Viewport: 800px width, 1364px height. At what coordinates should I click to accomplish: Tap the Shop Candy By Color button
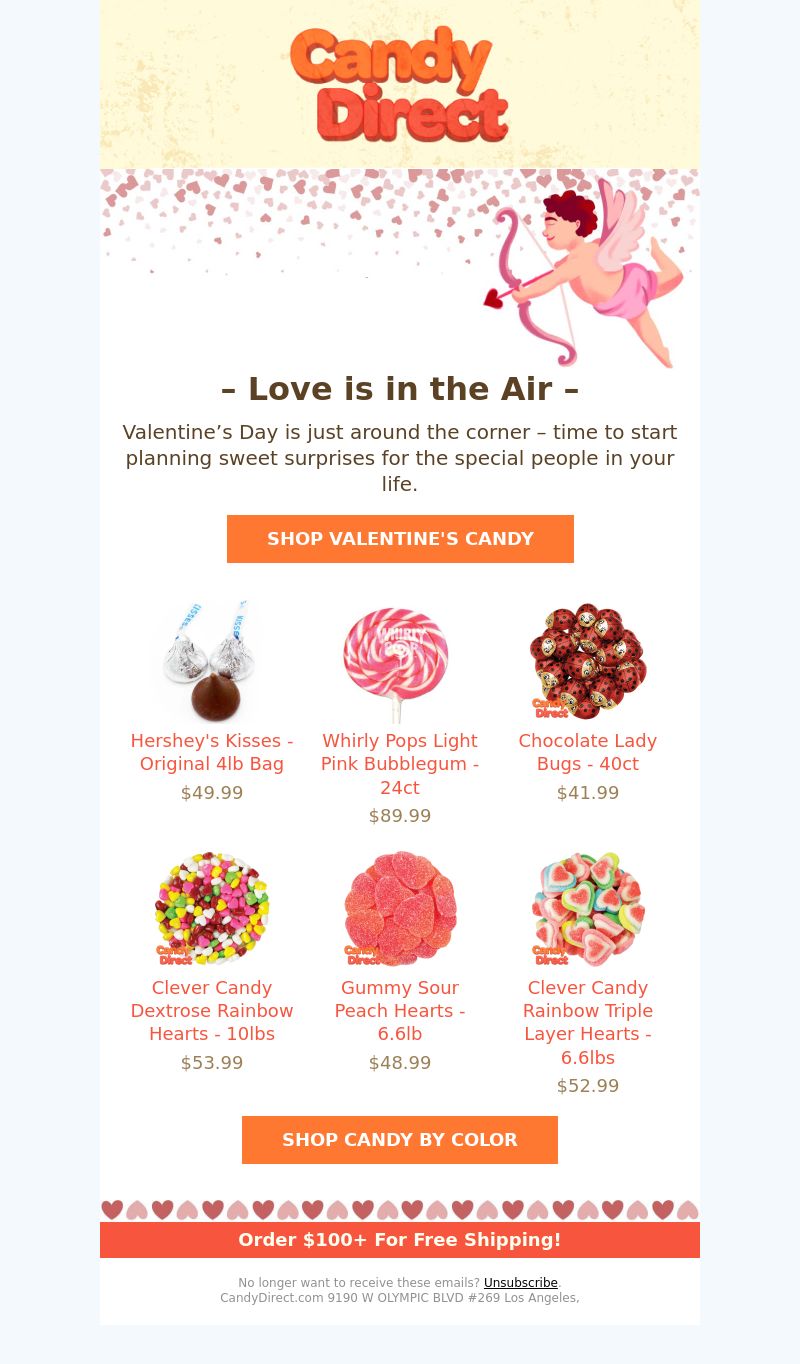point(400,1140)
